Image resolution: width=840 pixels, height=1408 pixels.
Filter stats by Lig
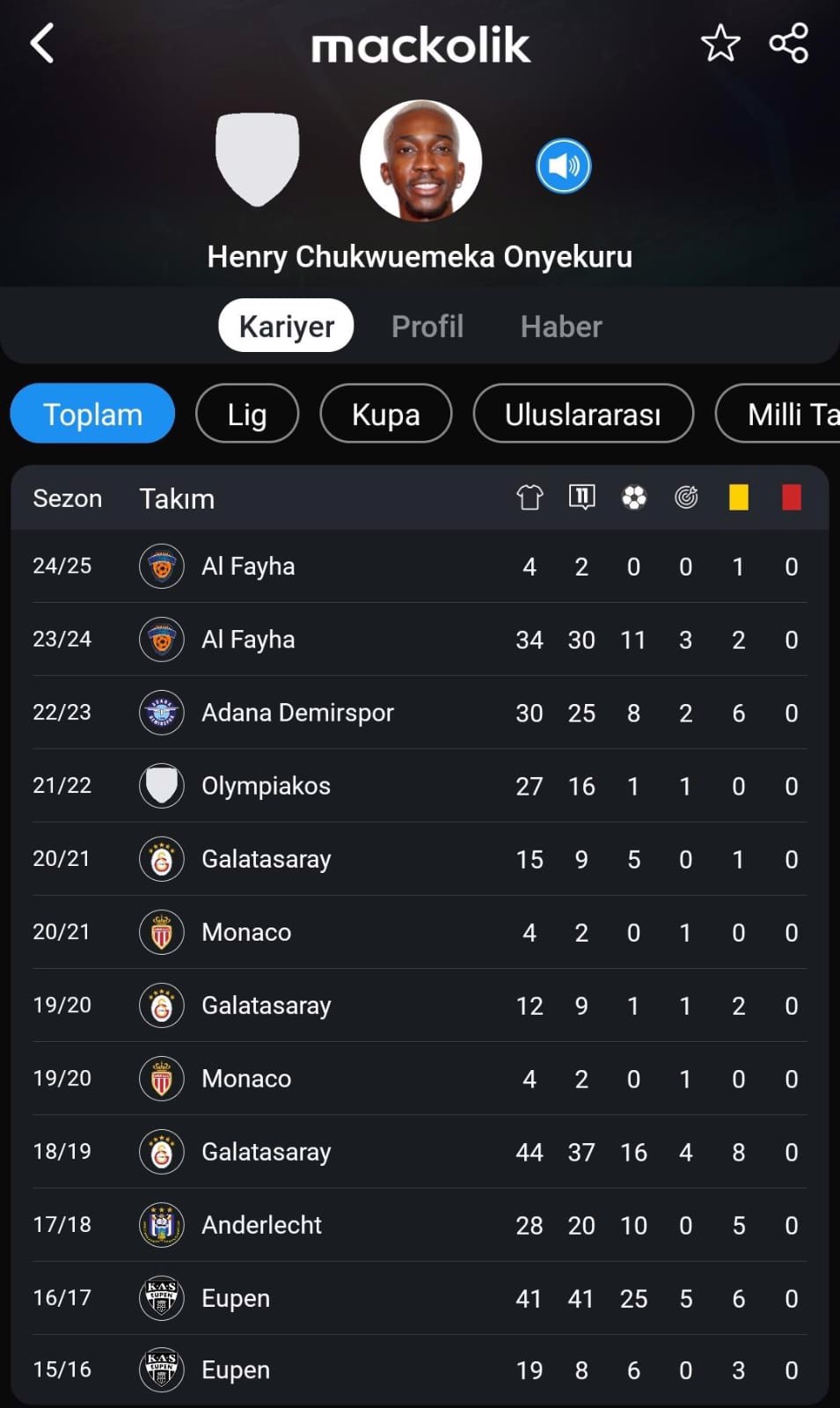(247, 414)
